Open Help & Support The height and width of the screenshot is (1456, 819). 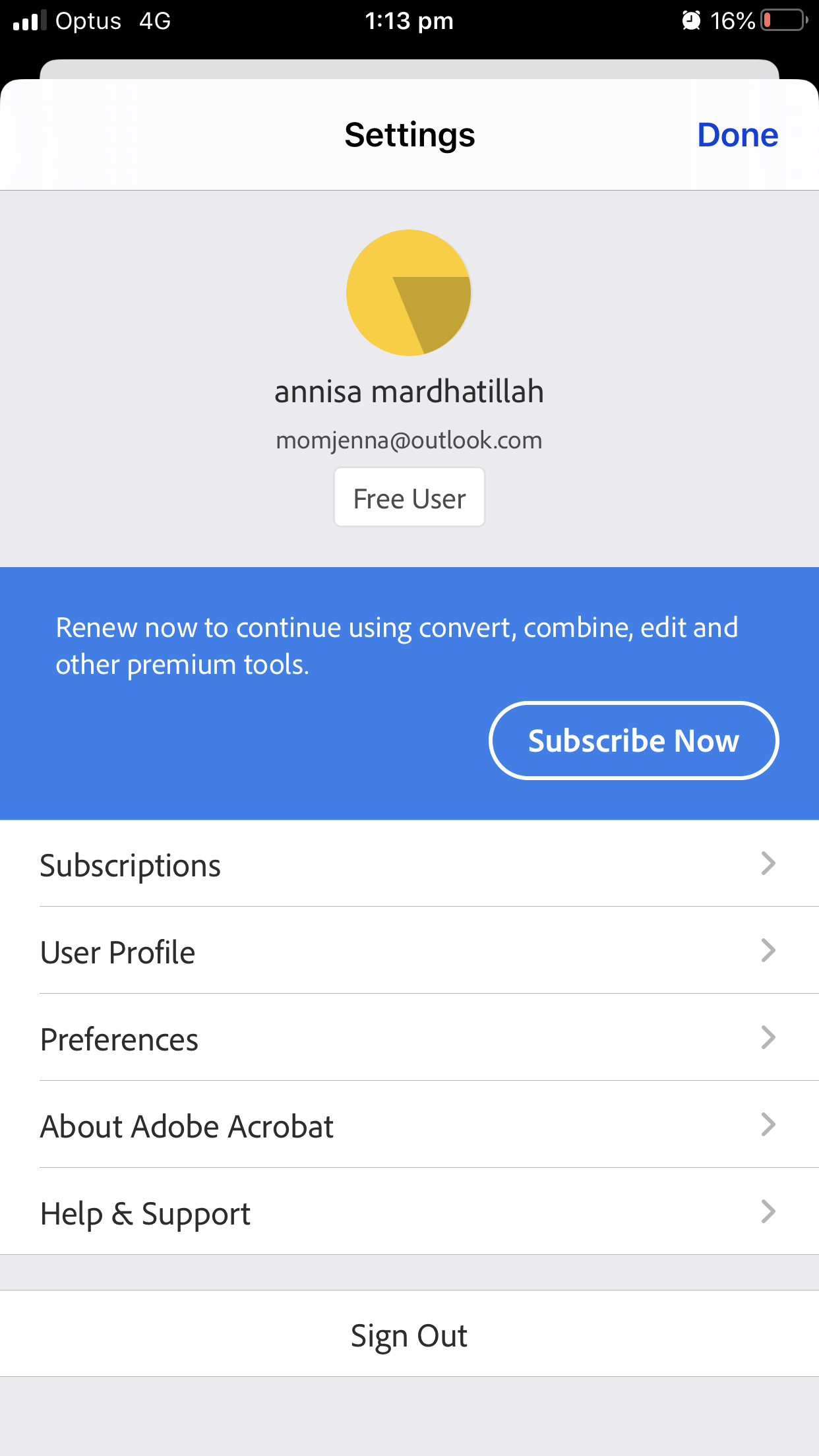409,1213
